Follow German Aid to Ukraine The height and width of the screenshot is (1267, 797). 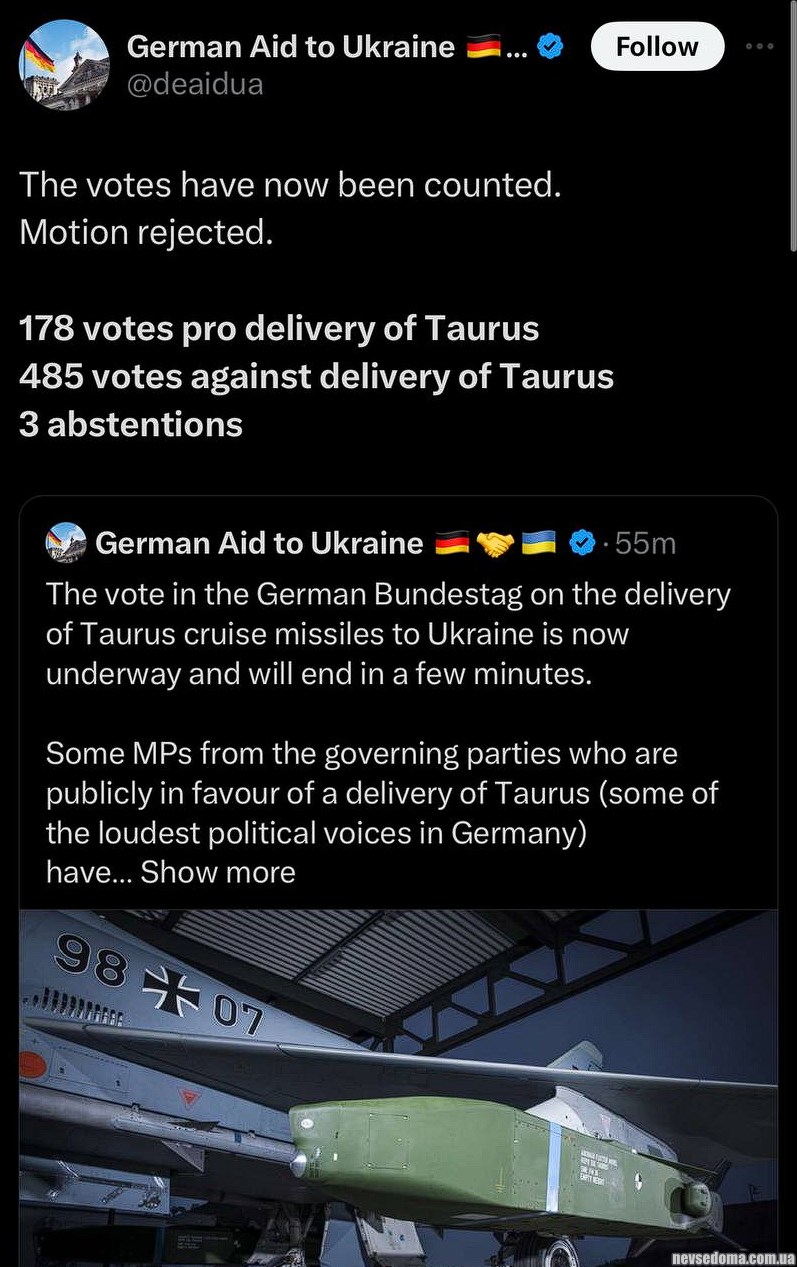pos(657,47)
